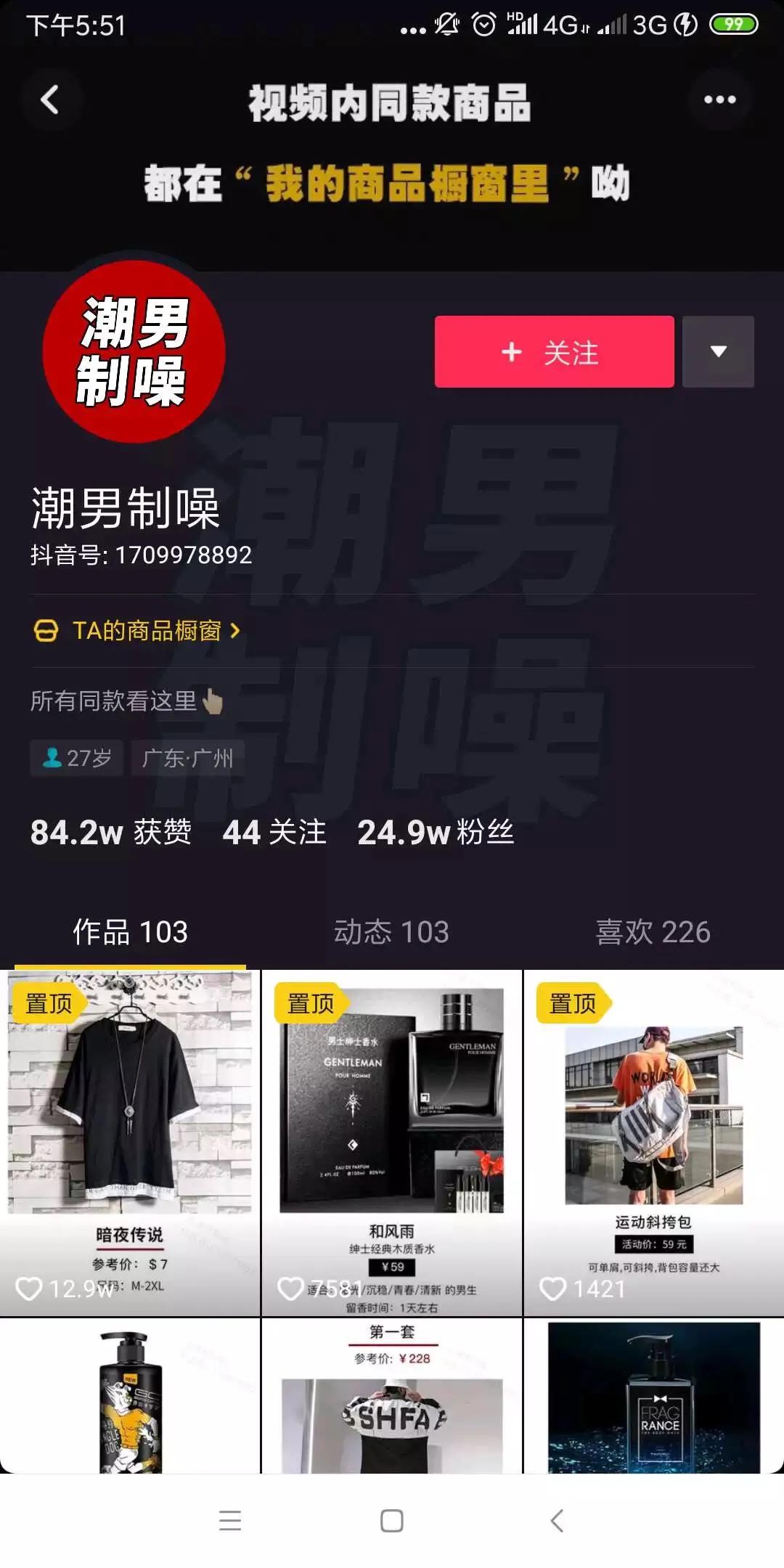The width and height of the screenshot is (784, 1568).
Task: Tap the 广东·广州 location tag
Action: point(187,759)
